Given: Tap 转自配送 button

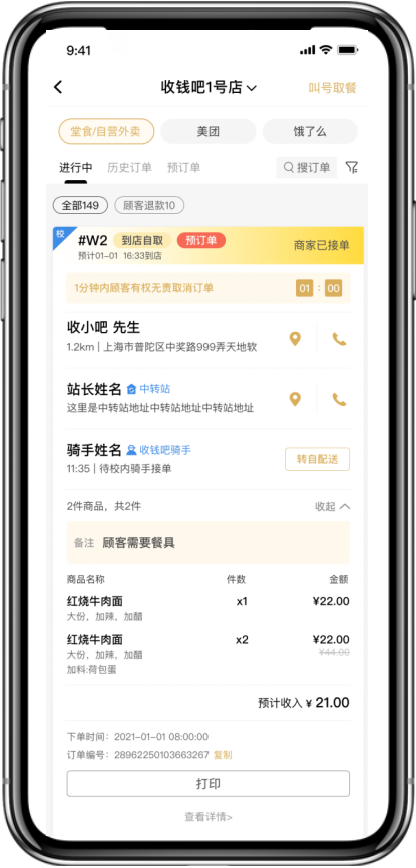Looking at the screenshot, I should tap(317, 459).
